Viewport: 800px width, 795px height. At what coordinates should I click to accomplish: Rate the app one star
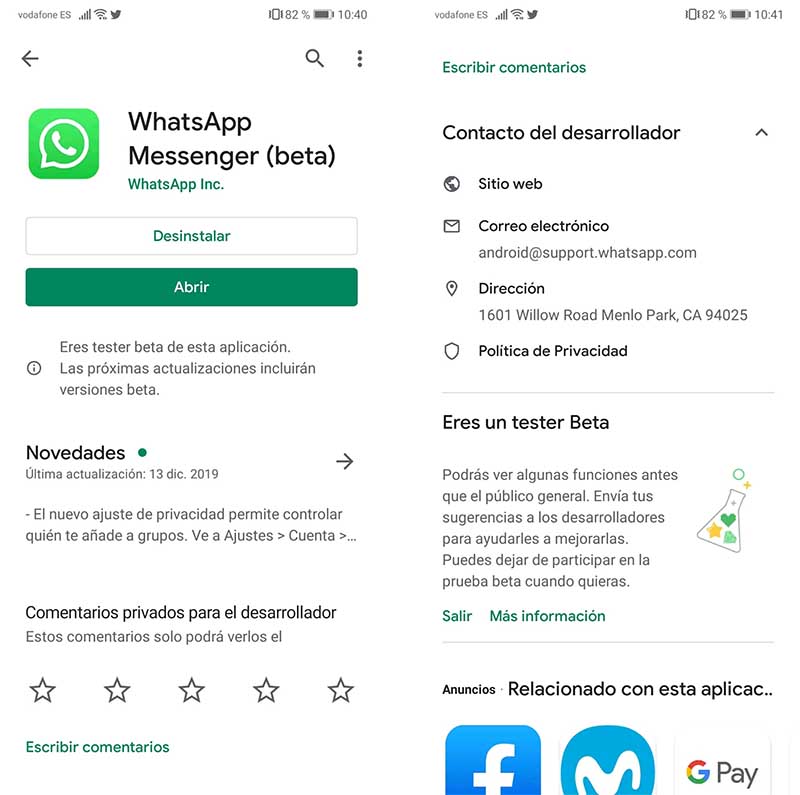42,690
